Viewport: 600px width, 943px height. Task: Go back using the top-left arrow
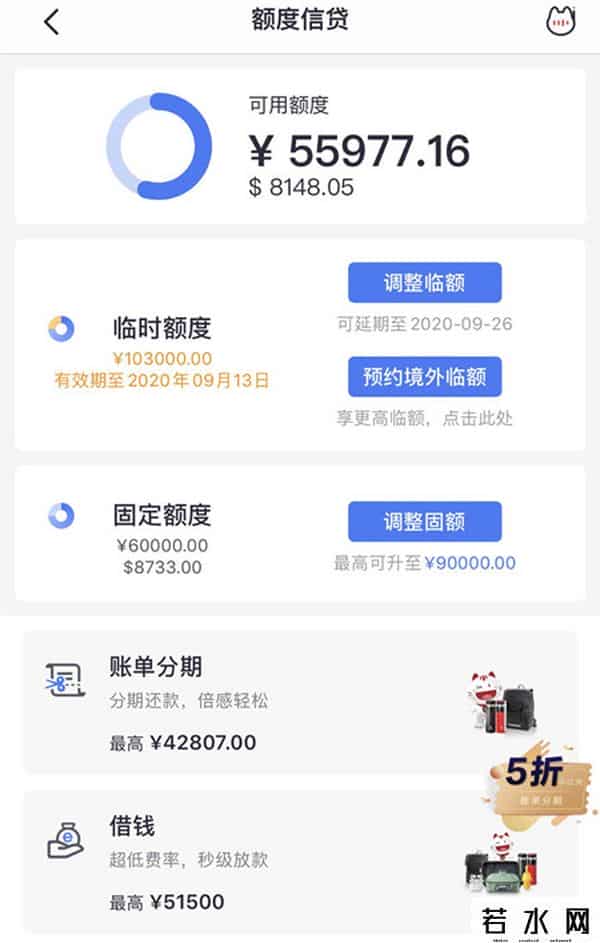click(x=52, y=22)
